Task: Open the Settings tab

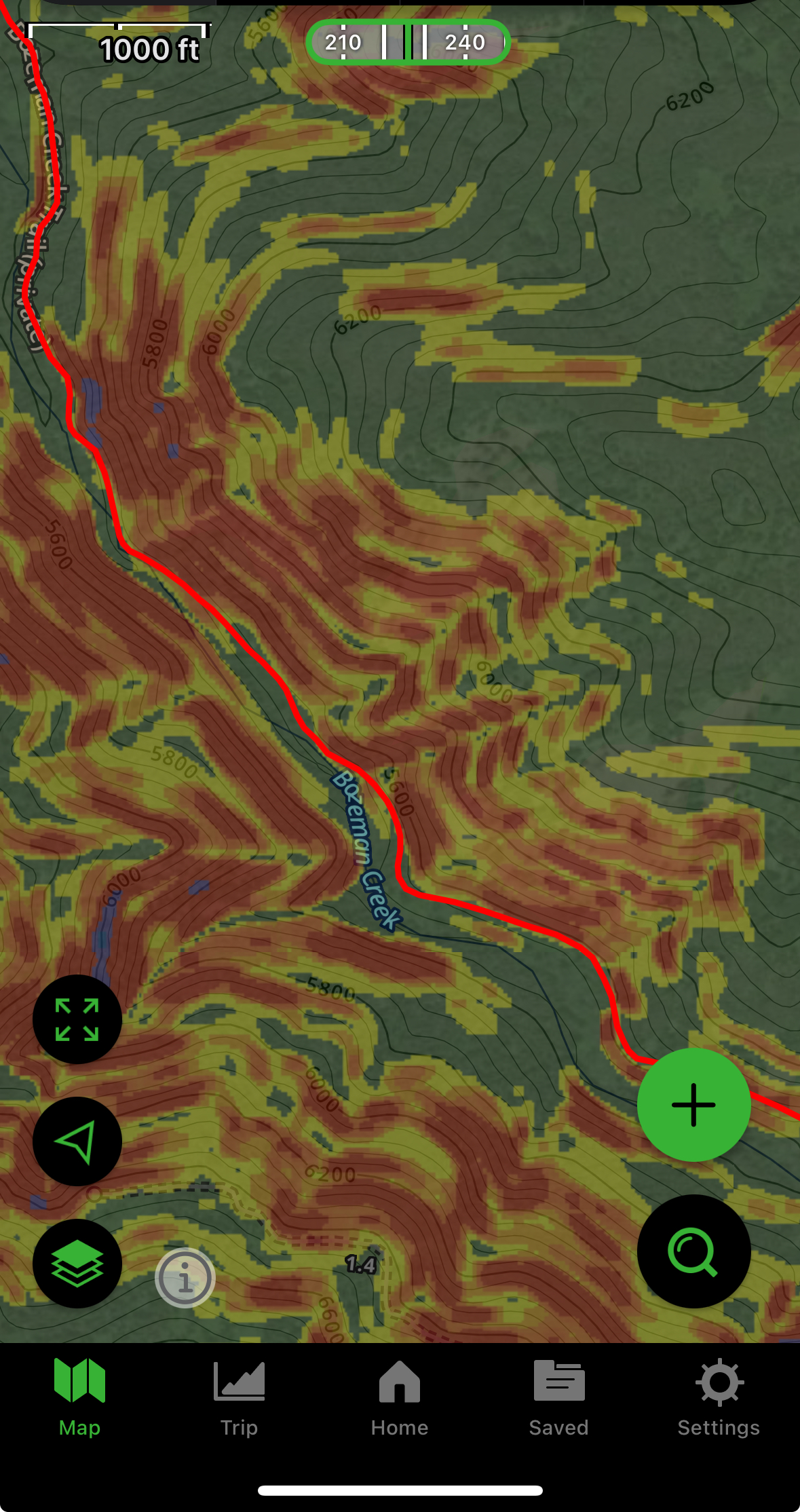Action: pyautogui.click(x=719, y=1398)
